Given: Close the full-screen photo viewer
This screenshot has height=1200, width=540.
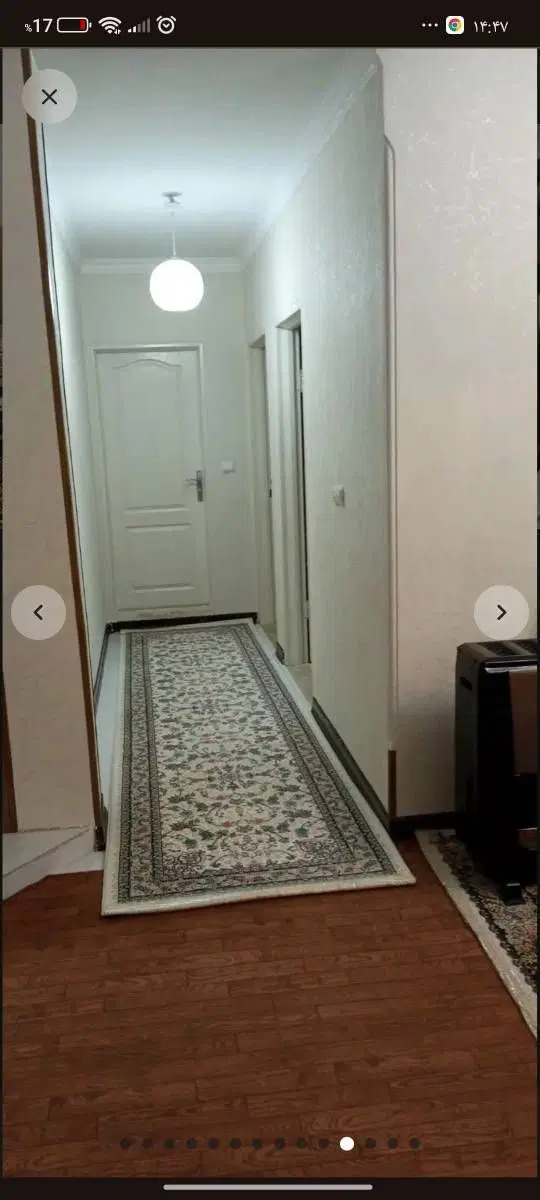Looking at the screenshot, I should 49,97.
